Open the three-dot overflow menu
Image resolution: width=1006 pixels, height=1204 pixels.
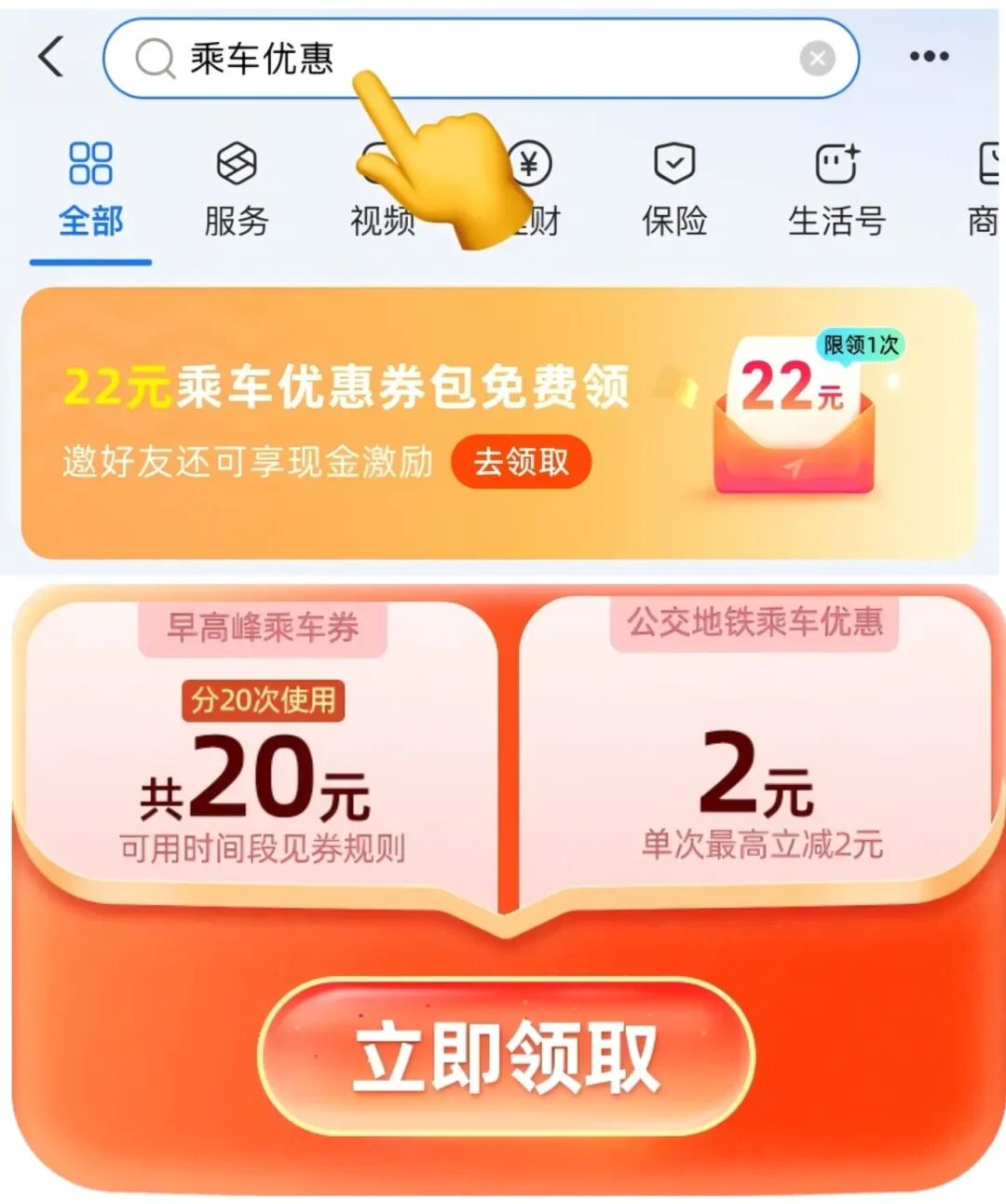[929, 58]
